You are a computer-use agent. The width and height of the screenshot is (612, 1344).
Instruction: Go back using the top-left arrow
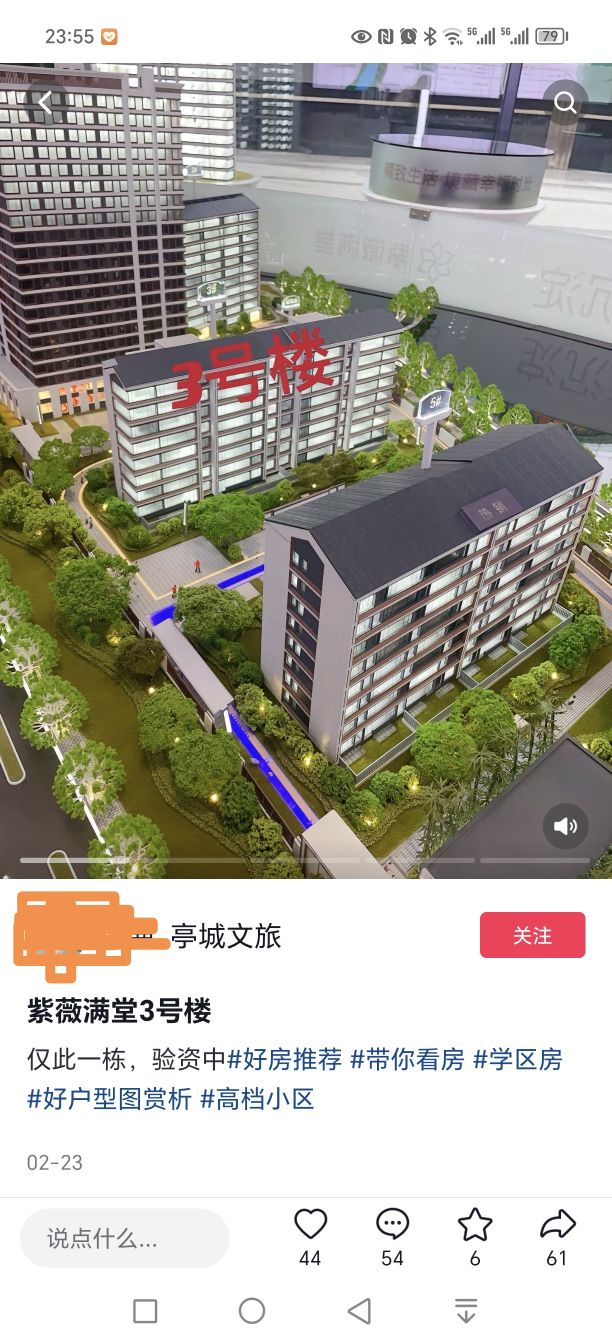click(44, 102)
